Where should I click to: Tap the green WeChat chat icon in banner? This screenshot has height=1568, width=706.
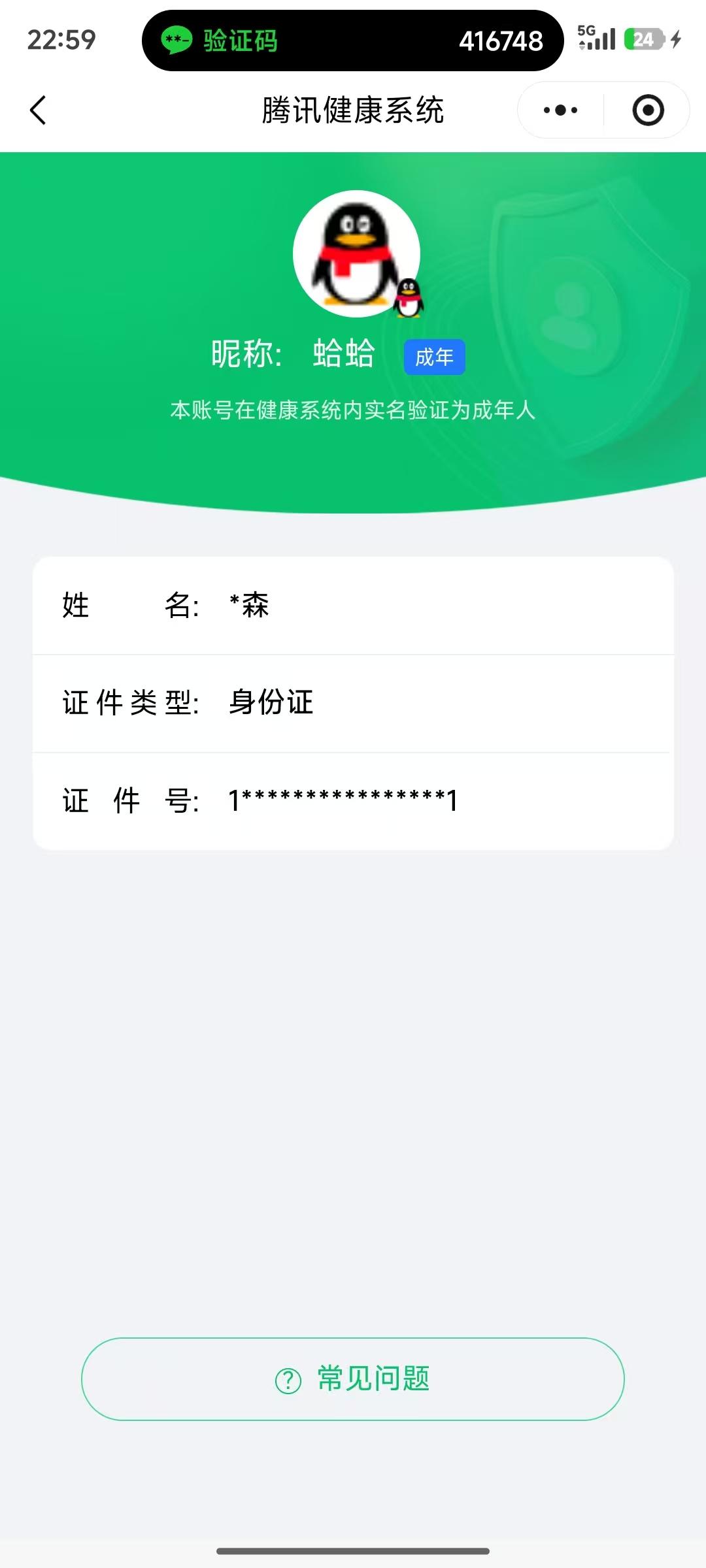[x=177, y=41]
